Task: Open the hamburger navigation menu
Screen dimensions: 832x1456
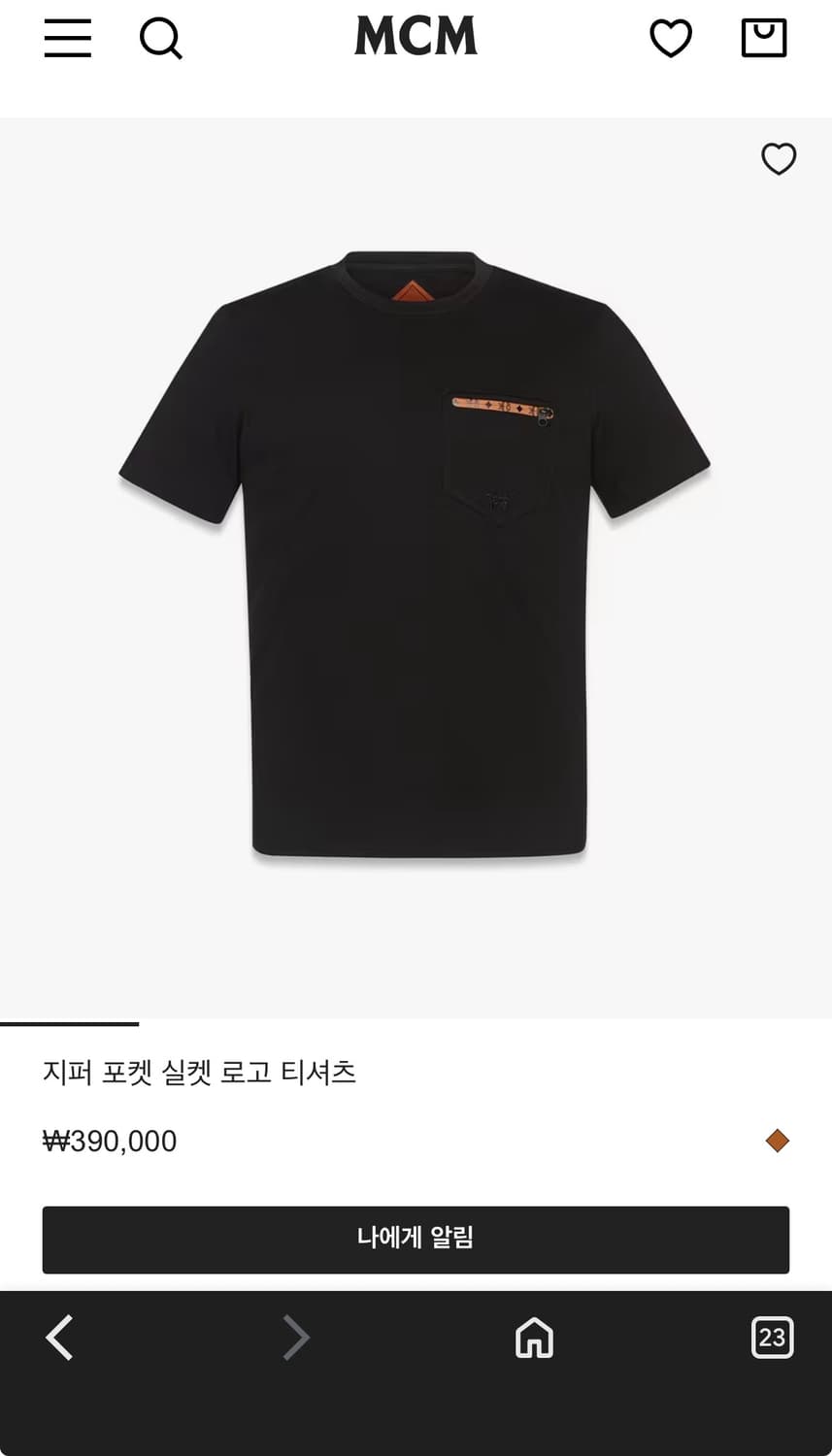Action: pos(67,39)
